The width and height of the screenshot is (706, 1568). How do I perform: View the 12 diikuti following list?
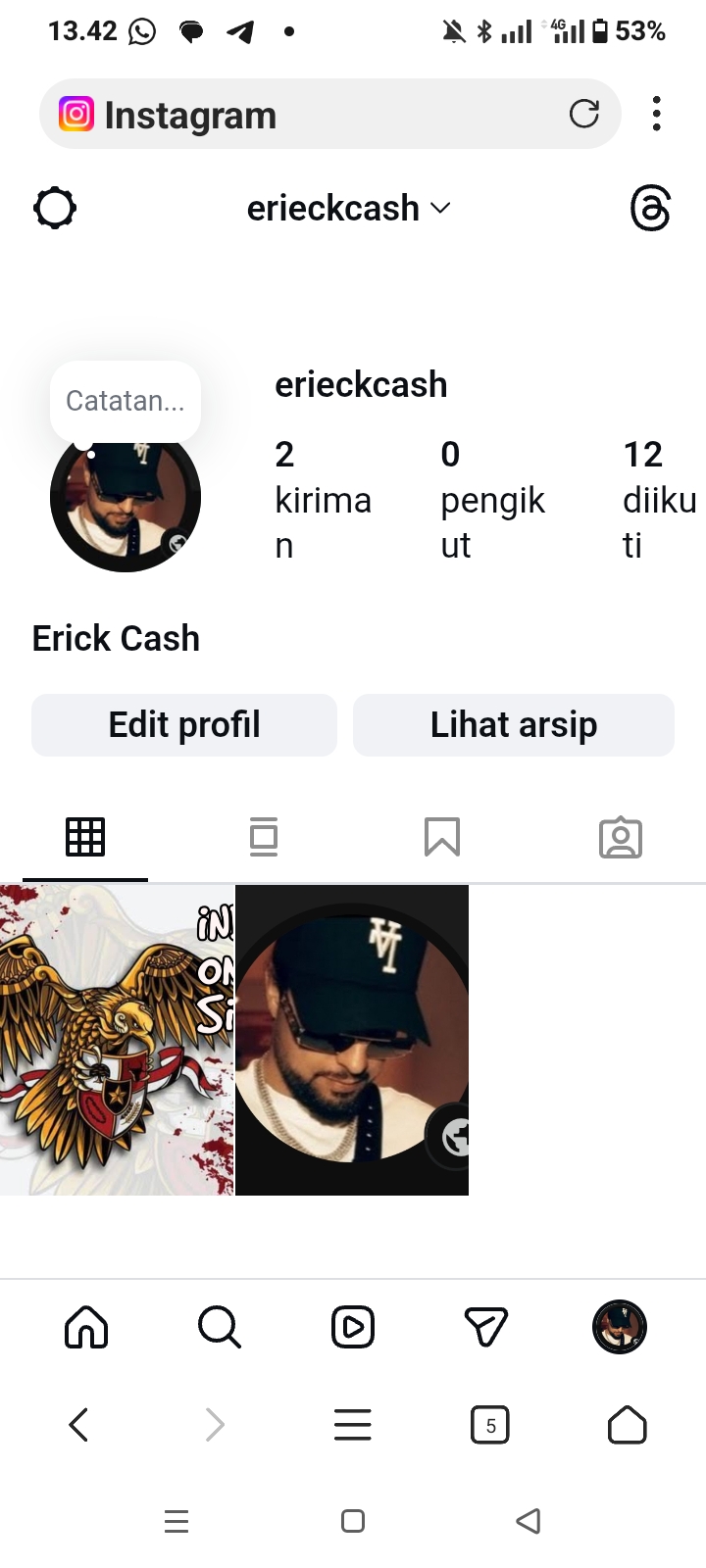657,499
